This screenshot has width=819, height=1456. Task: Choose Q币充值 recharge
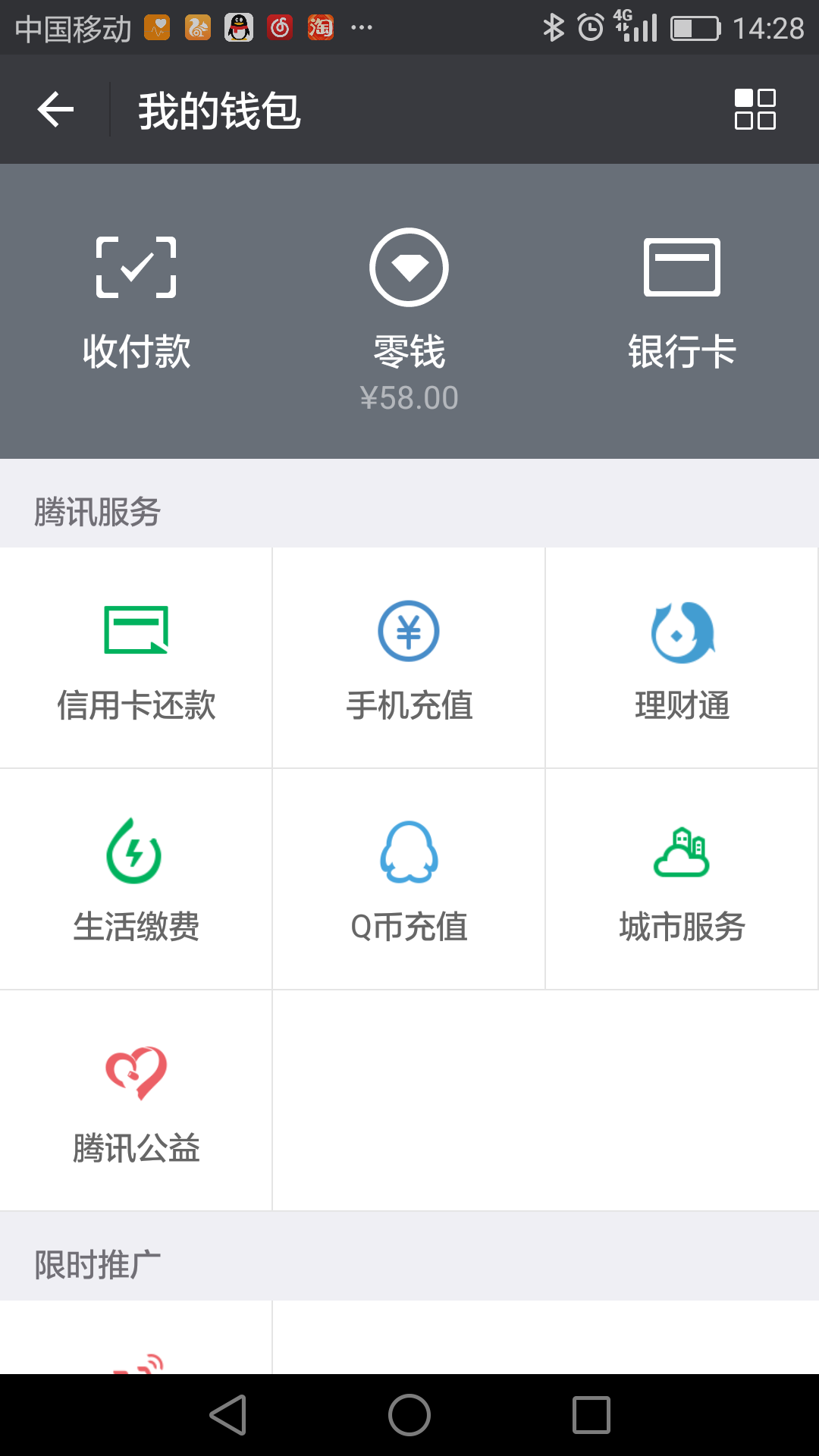(409, 880)
